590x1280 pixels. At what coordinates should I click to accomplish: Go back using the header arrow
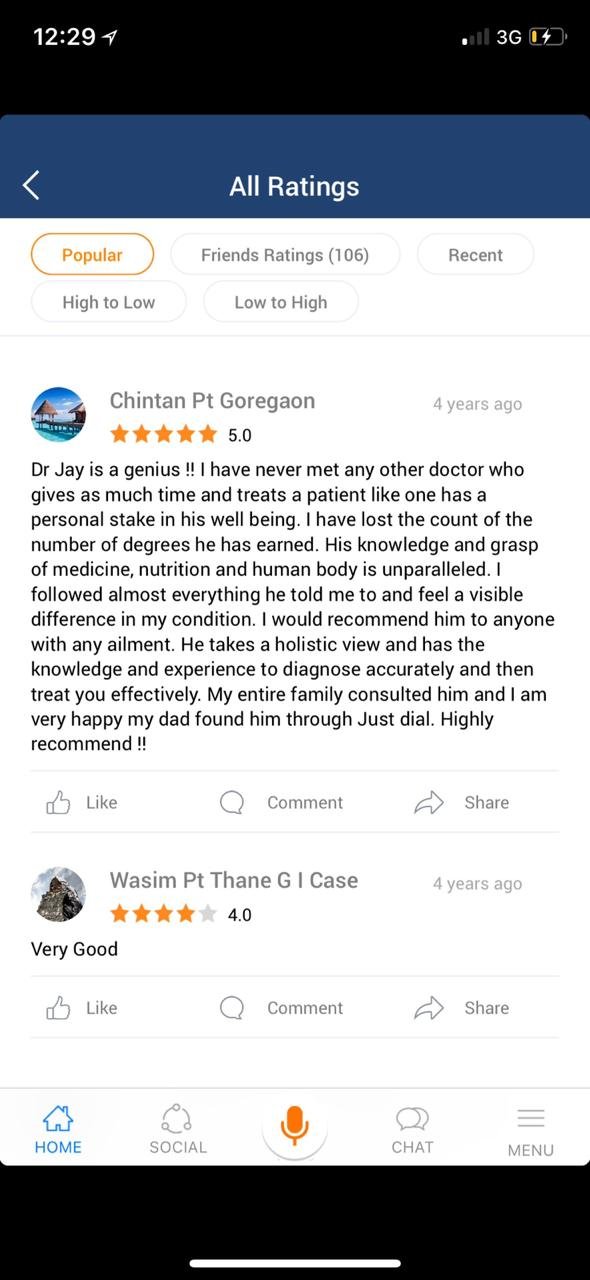click(x=31, y=185)
